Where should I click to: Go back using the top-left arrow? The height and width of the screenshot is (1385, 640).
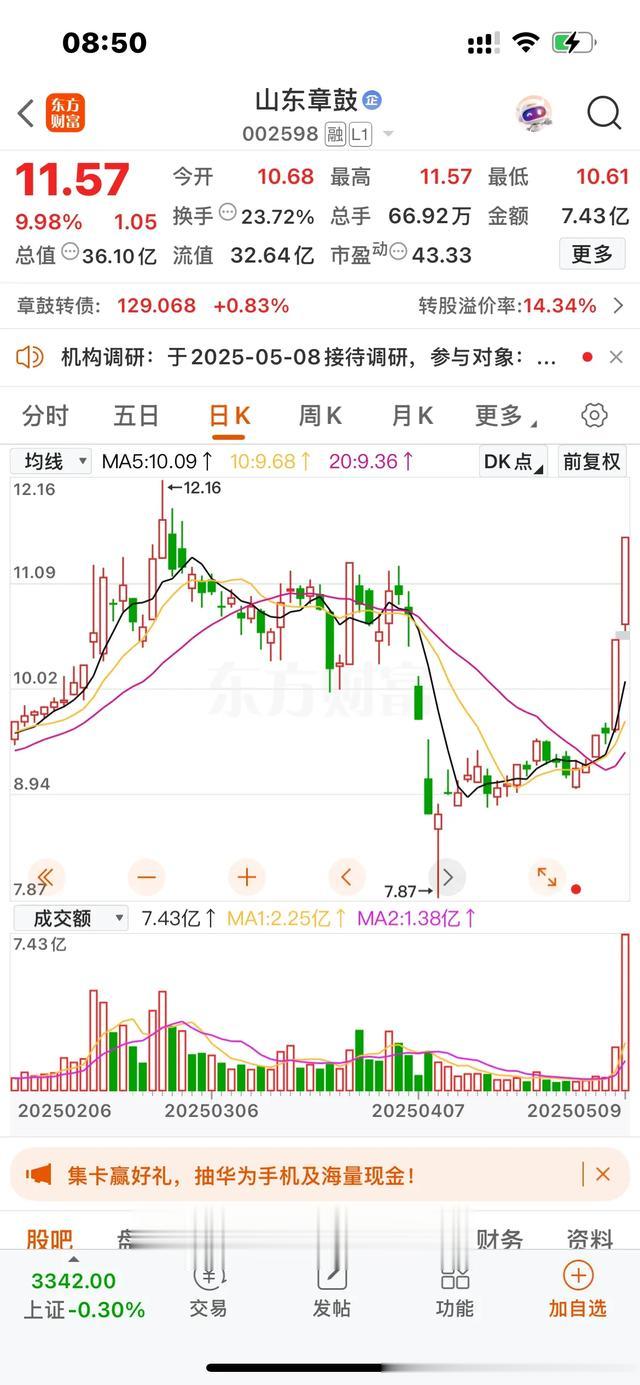coord(27,114)
